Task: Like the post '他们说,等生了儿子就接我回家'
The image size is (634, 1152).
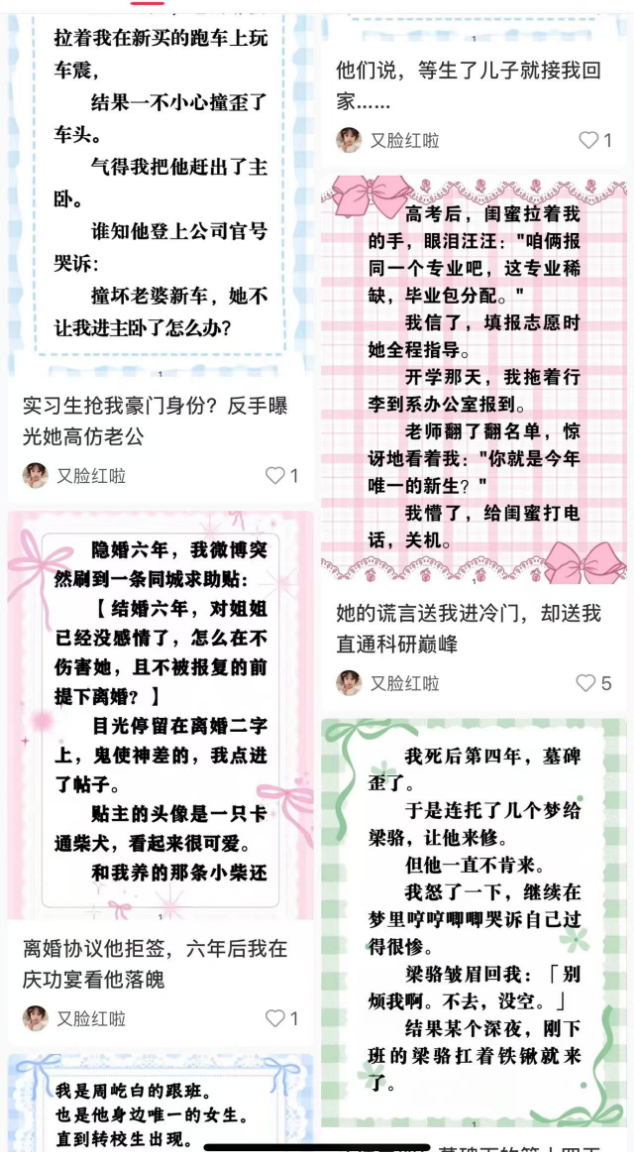Action: click(x=589, y=140)
